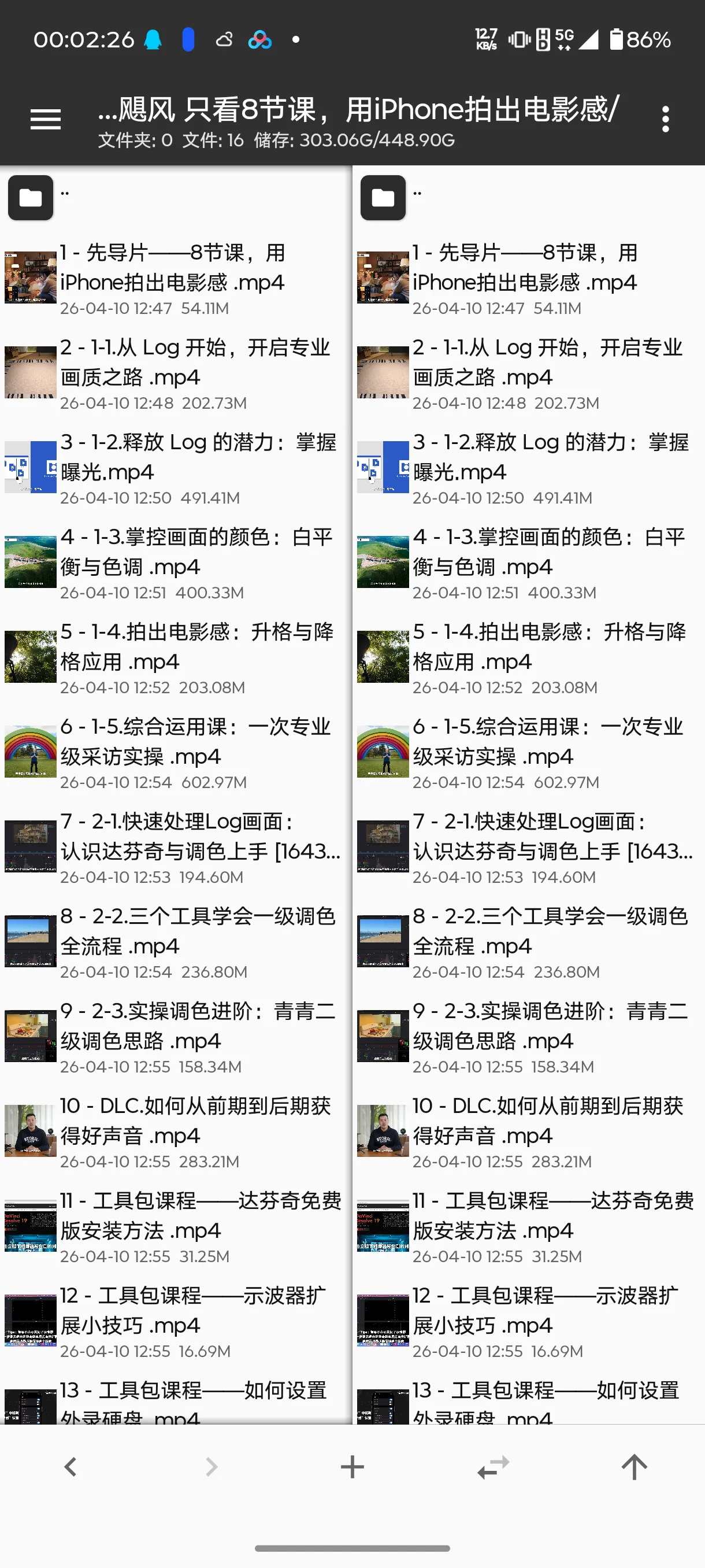The width and height of the screenshot is (705, 1568).
Task: Open the navigation drawer via hamburger icon
Action: pyautogui.click(x=43, y=117)
